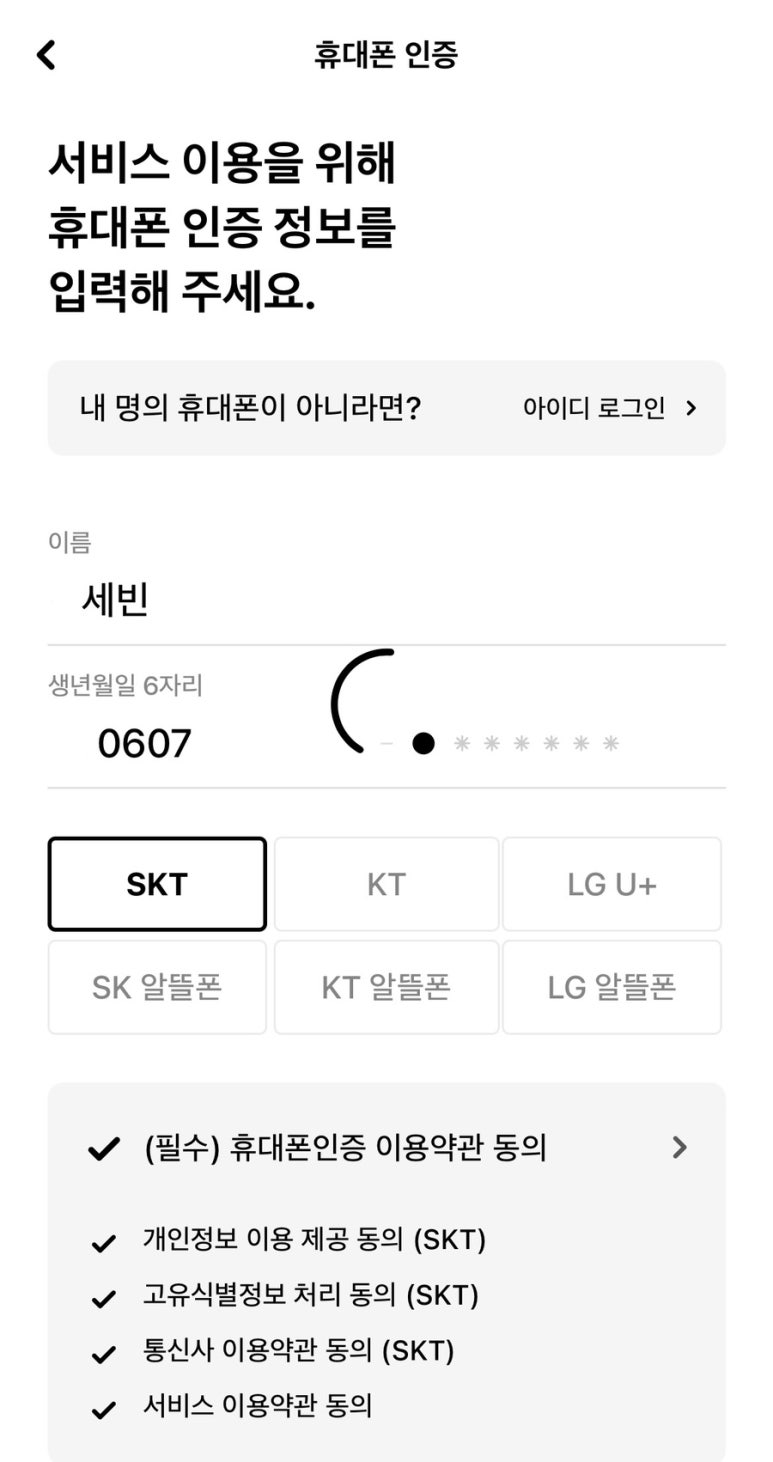Edit the 이름 name field
The image size is (773, 1462).
pyautogui.click(x=385, y=601)
